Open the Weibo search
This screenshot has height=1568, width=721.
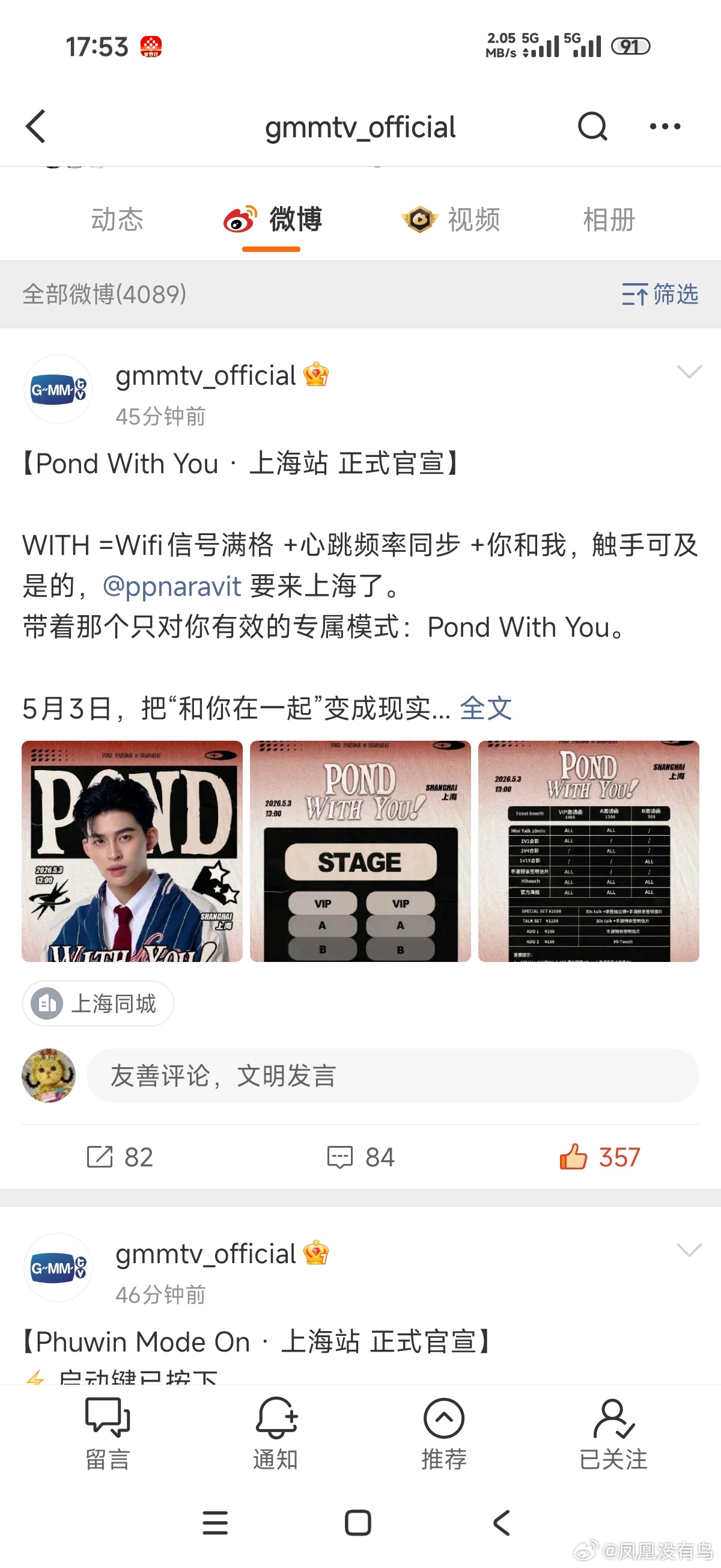[x=592, y=127]
